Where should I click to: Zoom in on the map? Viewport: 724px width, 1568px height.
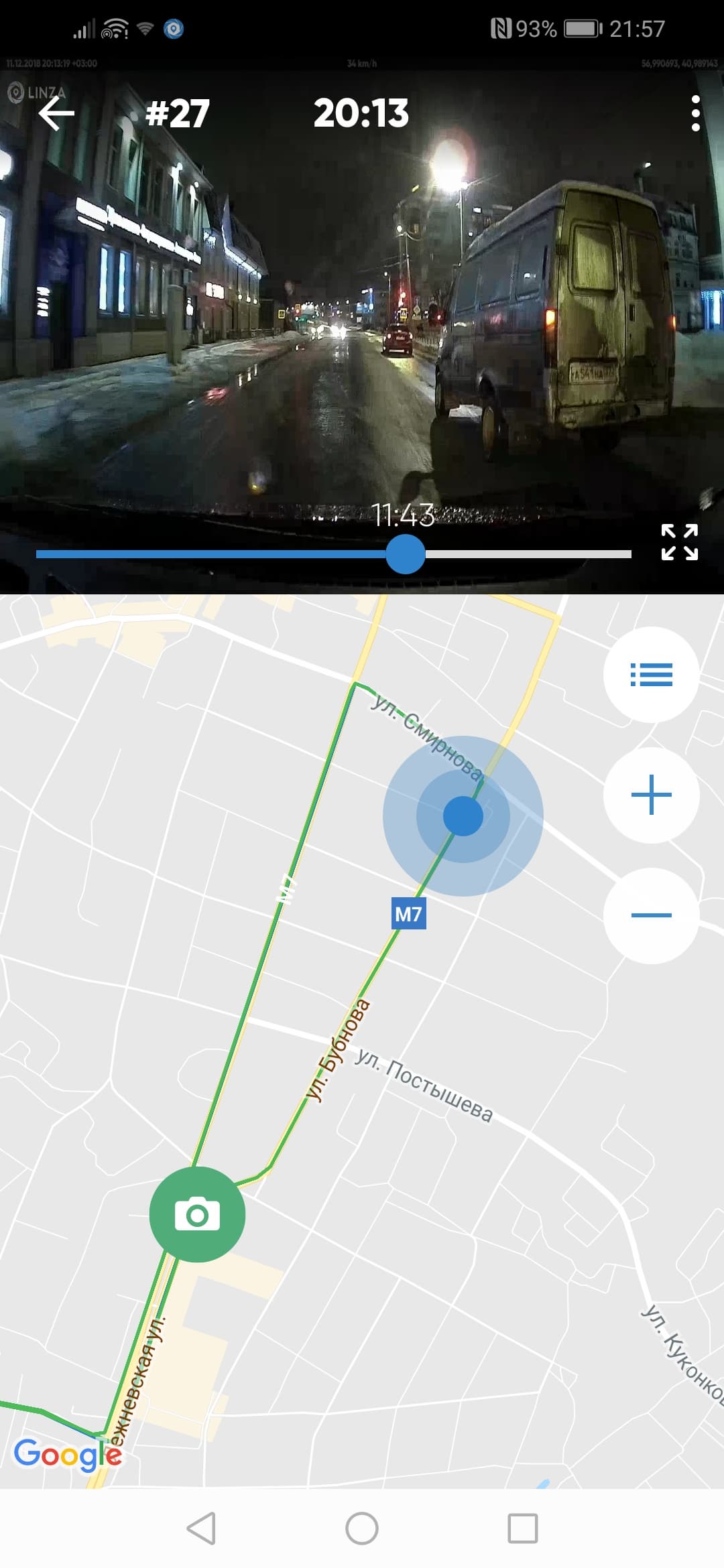click(x=651, y=795)
